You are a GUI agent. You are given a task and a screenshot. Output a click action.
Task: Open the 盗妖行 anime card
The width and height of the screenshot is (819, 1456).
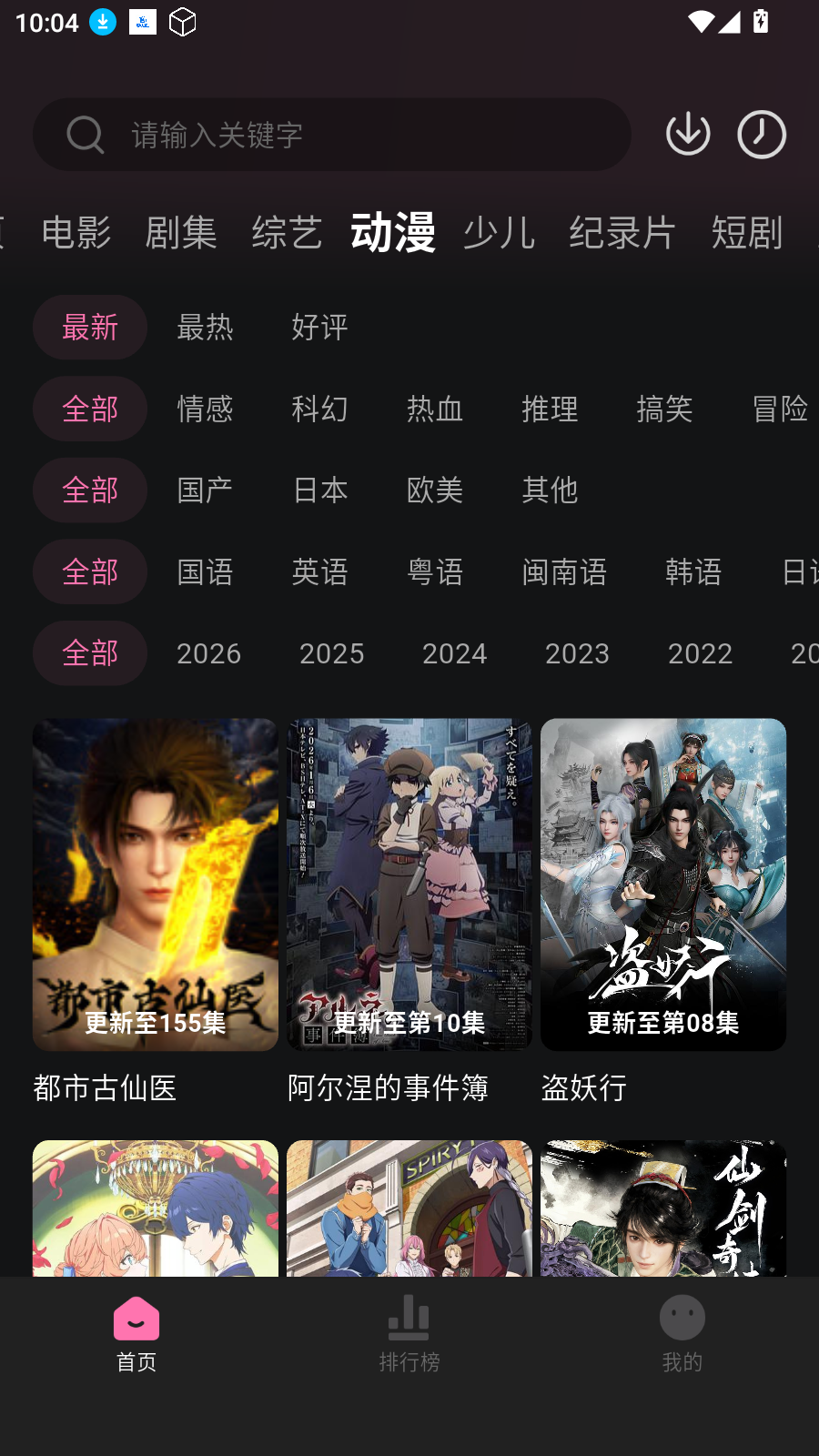[x=663, y=885]
